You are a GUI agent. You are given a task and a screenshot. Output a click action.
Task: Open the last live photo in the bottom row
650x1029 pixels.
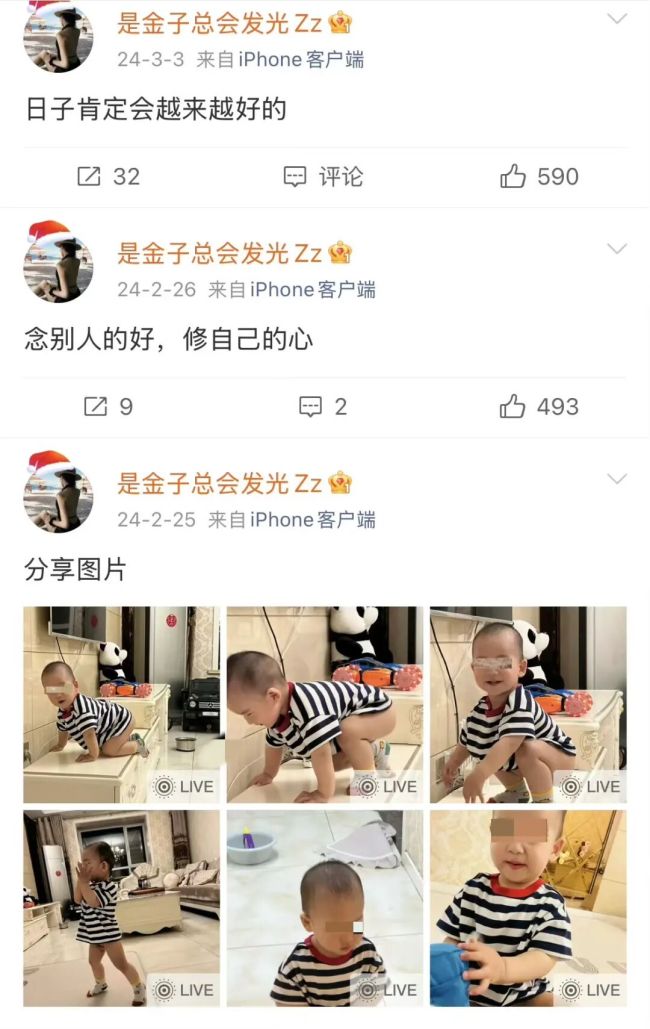click(x=528, y=907)
